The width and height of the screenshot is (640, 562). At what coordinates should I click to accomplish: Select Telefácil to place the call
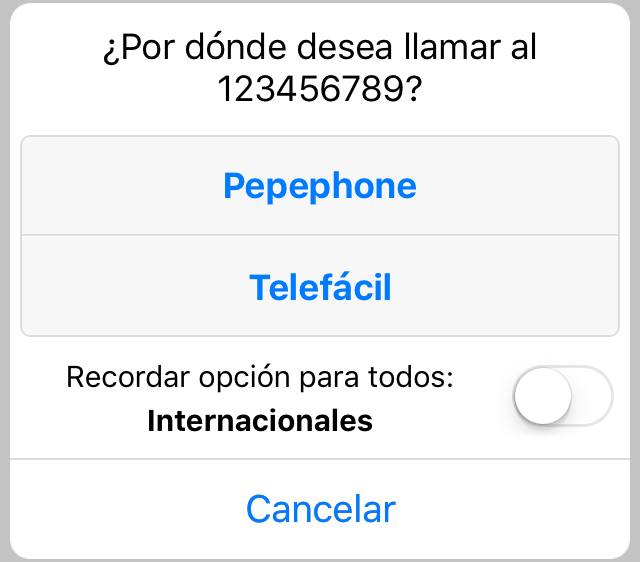(320, 287)
